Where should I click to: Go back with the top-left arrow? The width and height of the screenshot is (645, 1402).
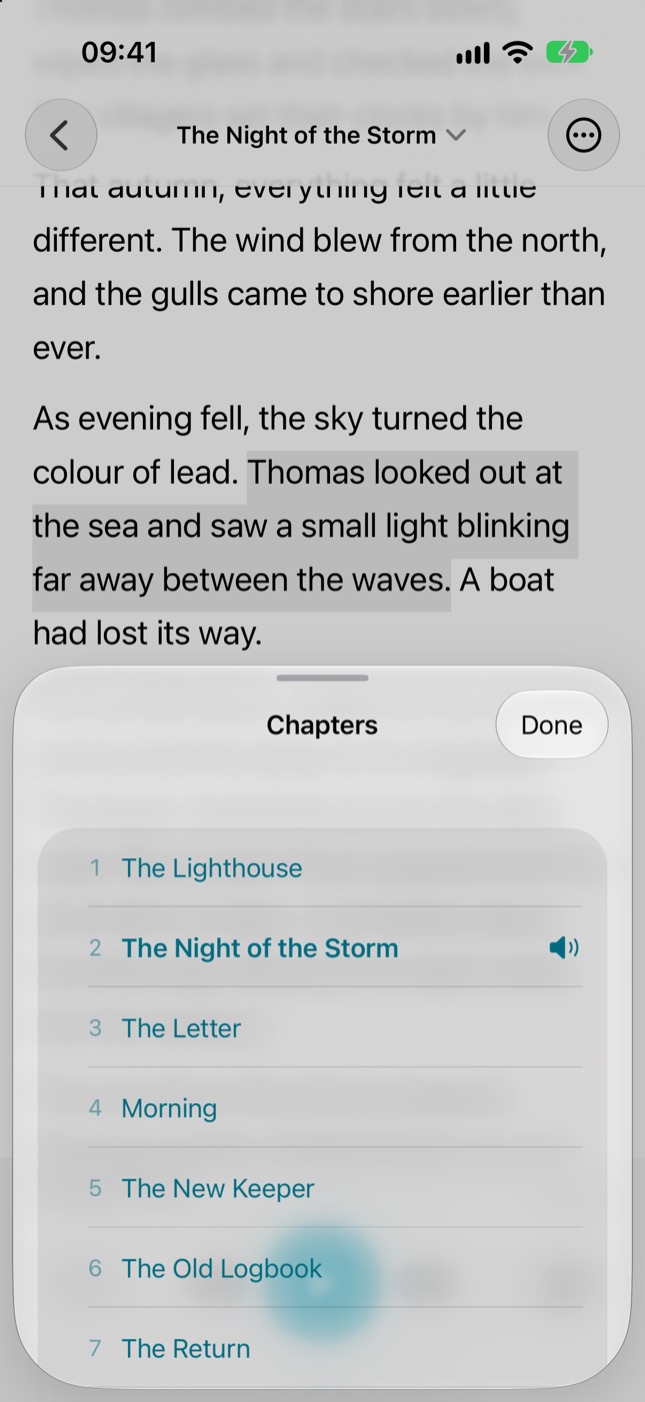click(61, 135)
